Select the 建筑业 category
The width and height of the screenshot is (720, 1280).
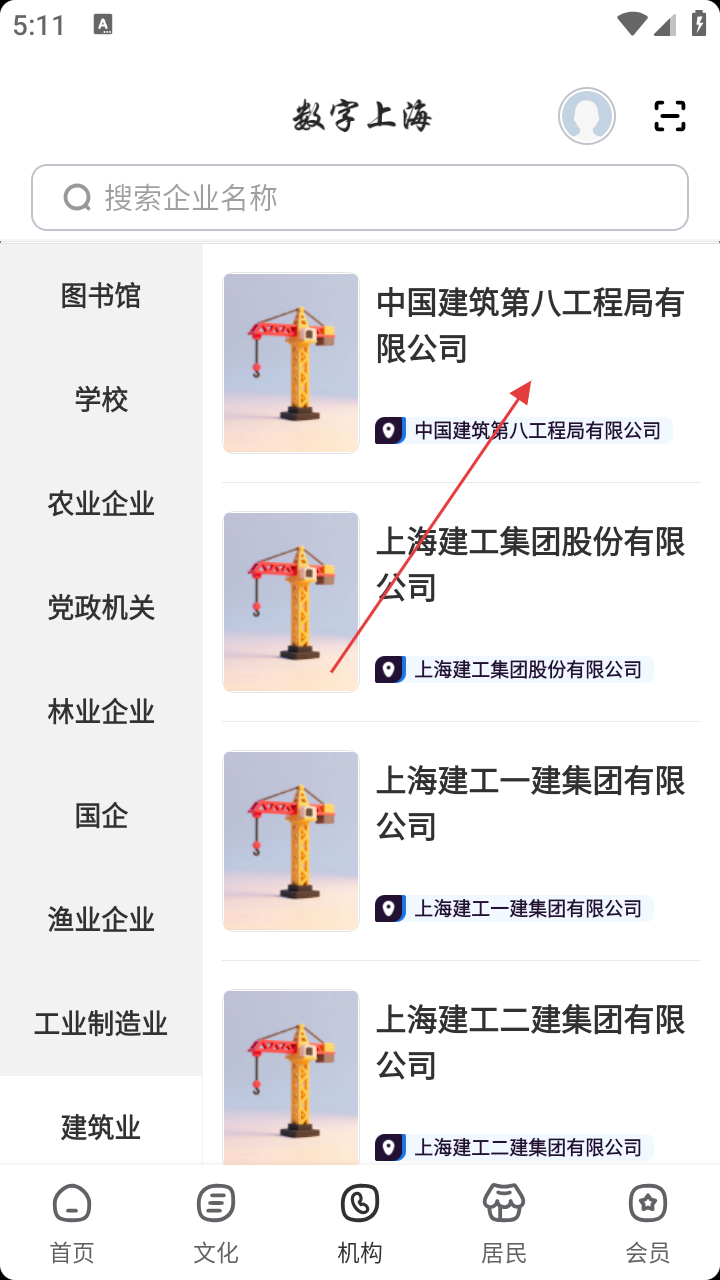tap(101, 1128)
